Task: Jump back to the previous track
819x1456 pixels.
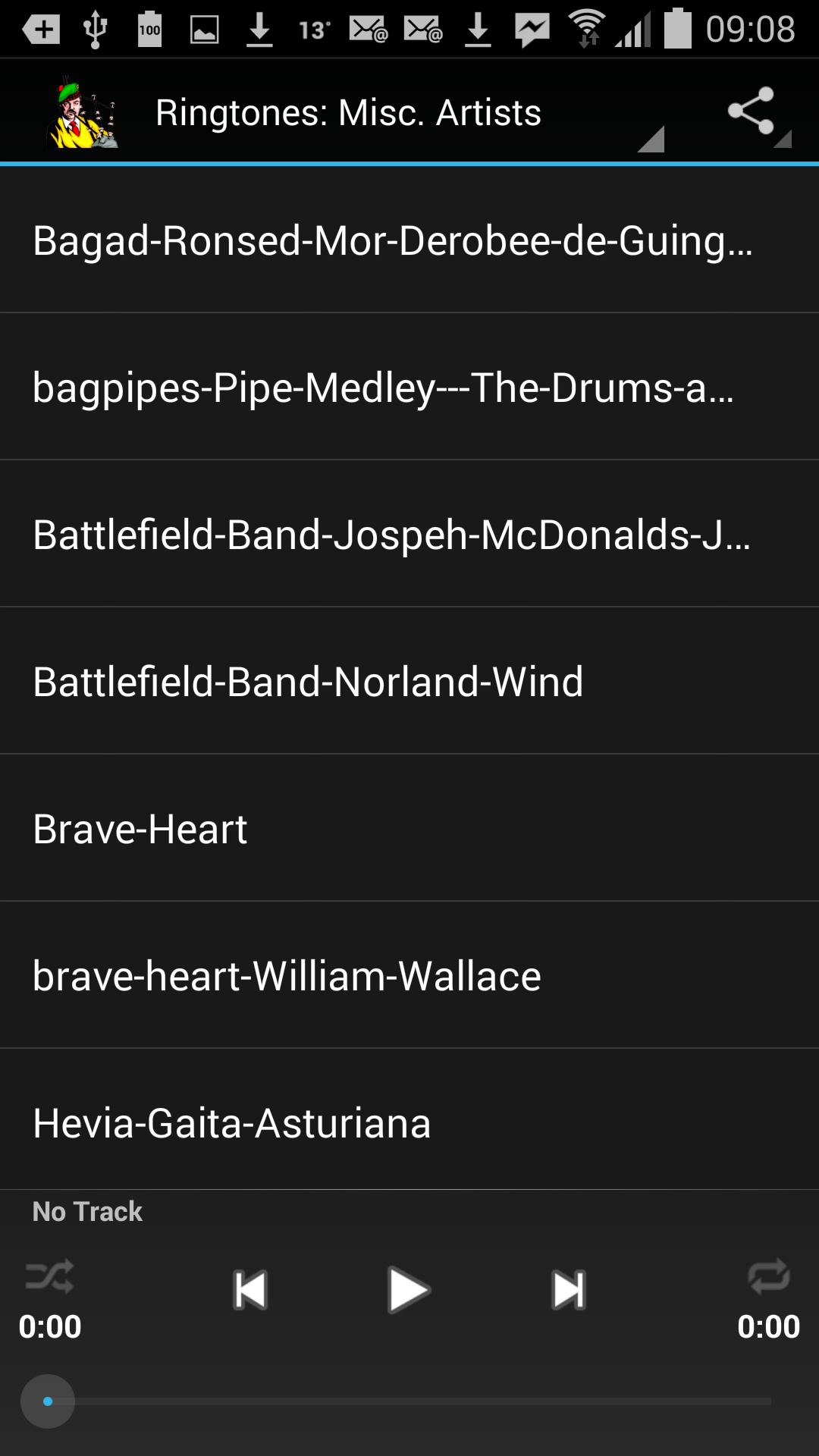Action: coord(250,1289)
